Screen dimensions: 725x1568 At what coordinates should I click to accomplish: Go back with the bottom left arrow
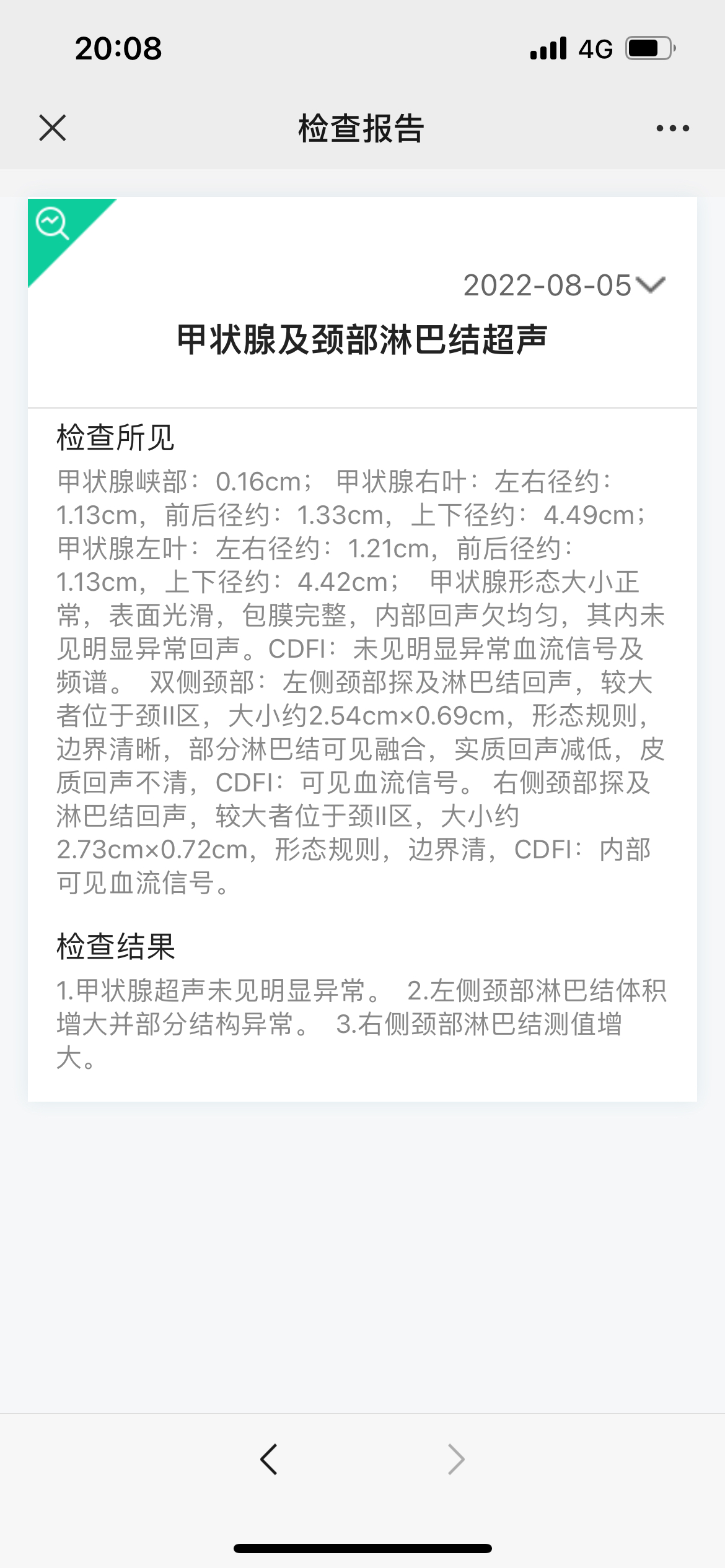(268, 1460)
